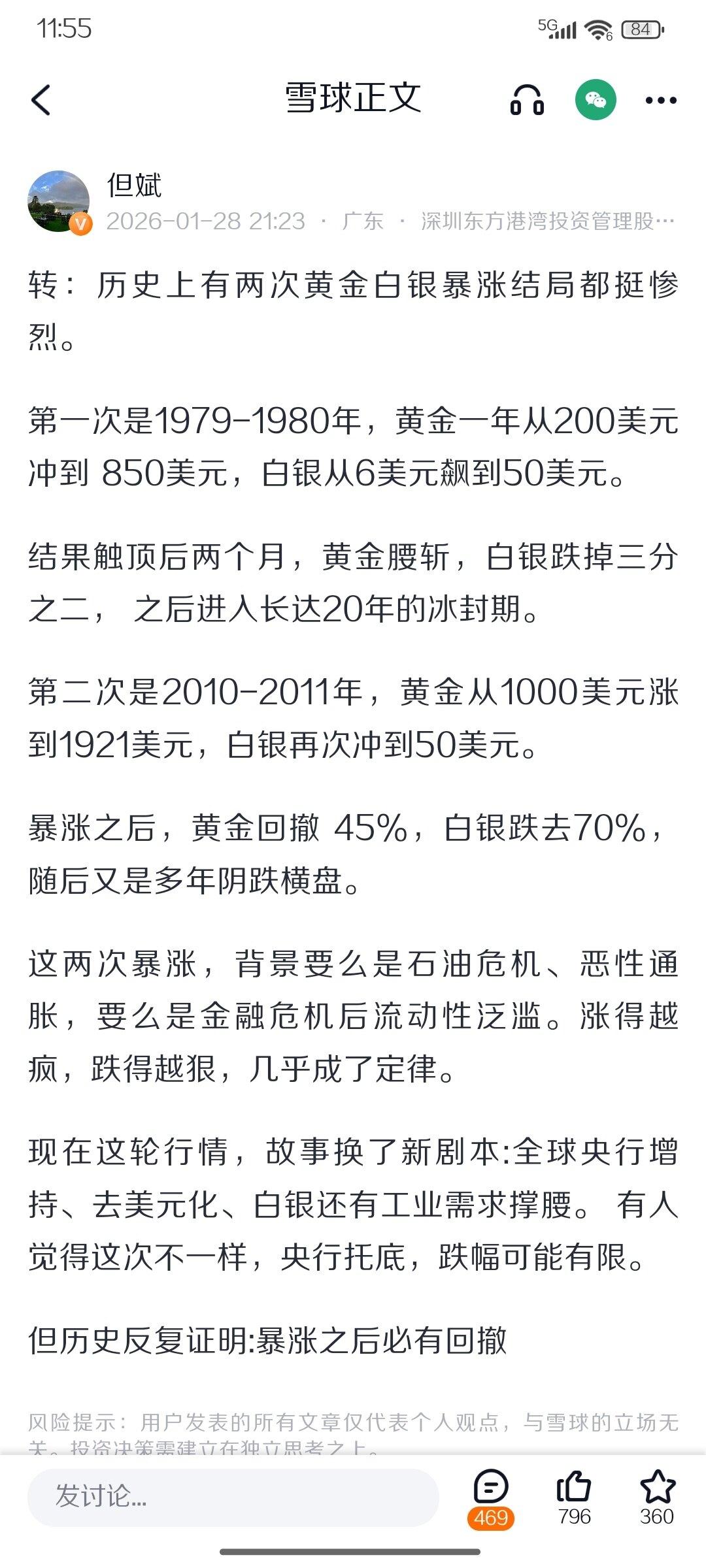Image resolution: width=706 pixels, height=1568 pixels.
Task: Open 但斌's profile avatar
Action: tap(59, 201)
